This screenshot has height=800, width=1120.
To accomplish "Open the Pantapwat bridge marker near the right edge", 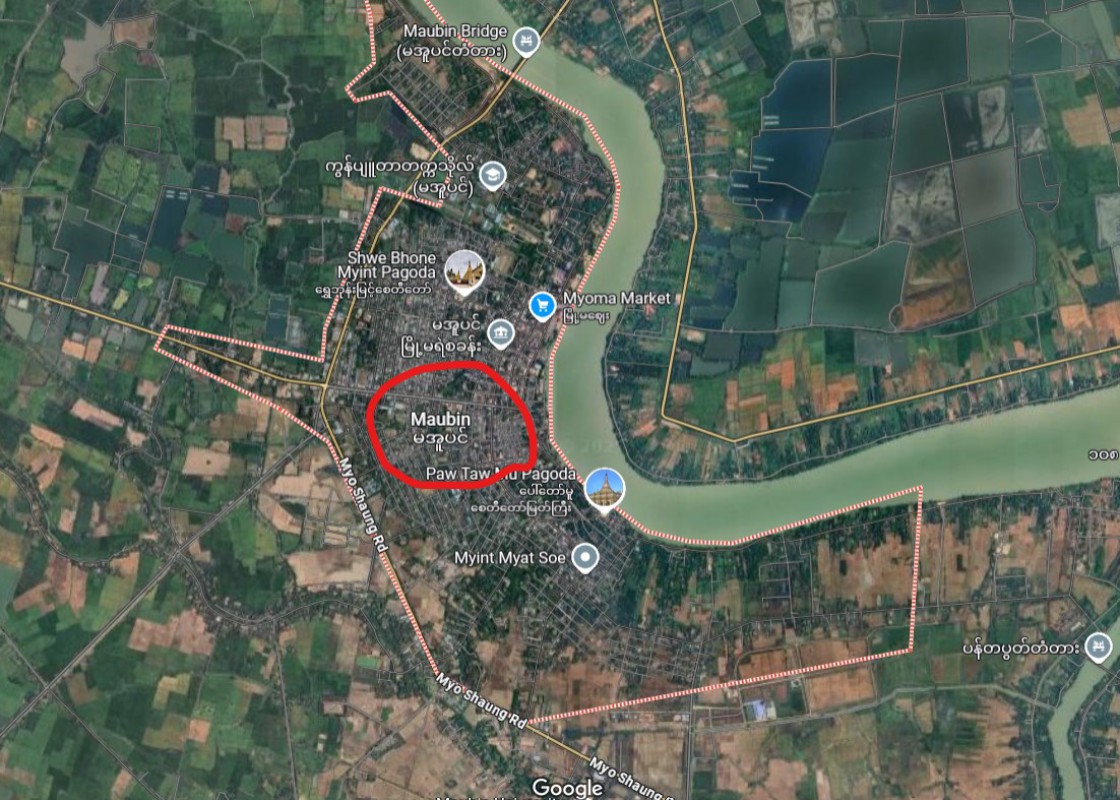I will pyautogui.click(x=1100, y=646).
